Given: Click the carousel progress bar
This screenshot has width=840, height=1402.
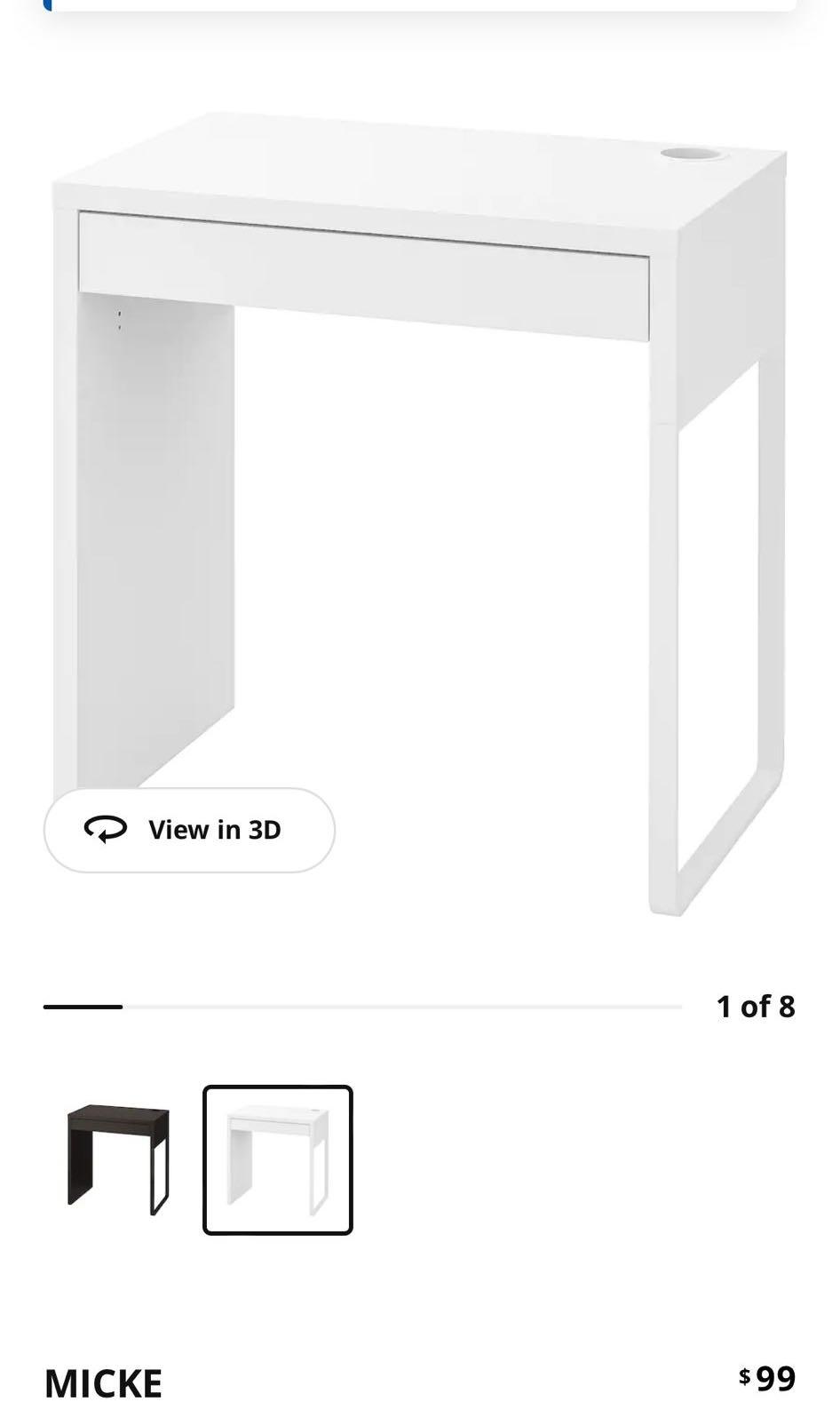Looking at the screenshot, I should (355, 1008).
